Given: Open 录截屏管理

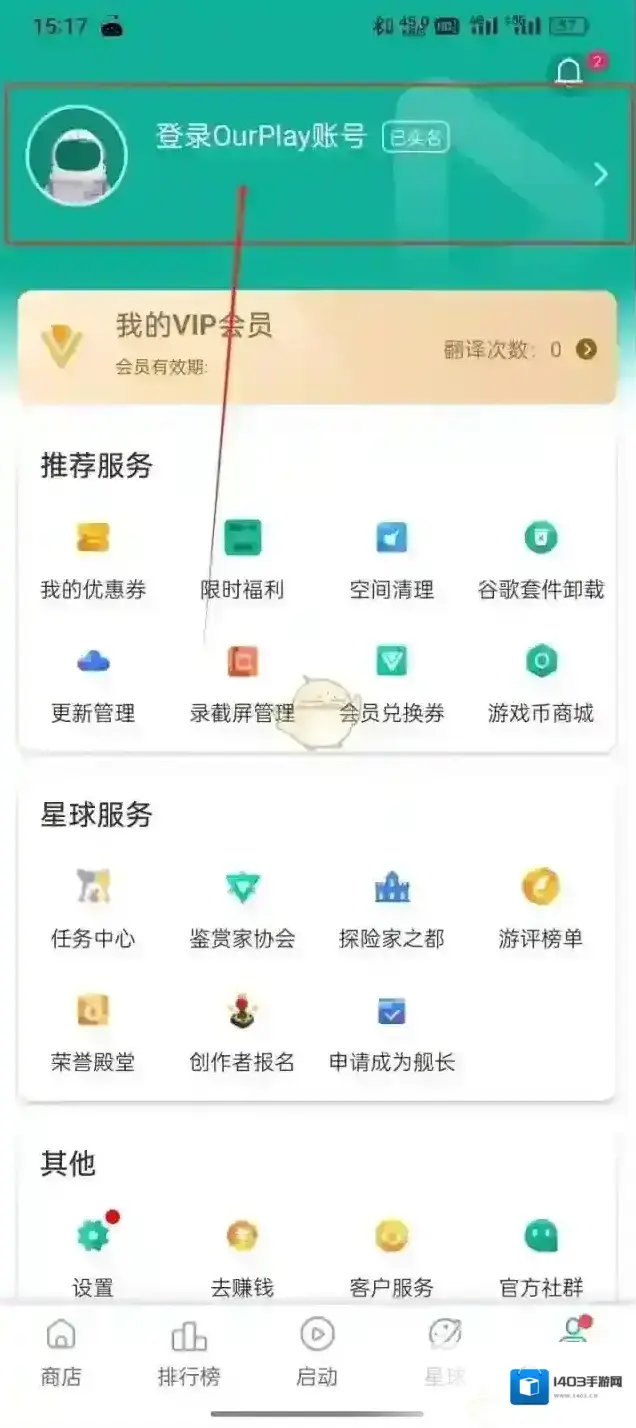Looking at the screenshot, I should (x=242, y=685).
